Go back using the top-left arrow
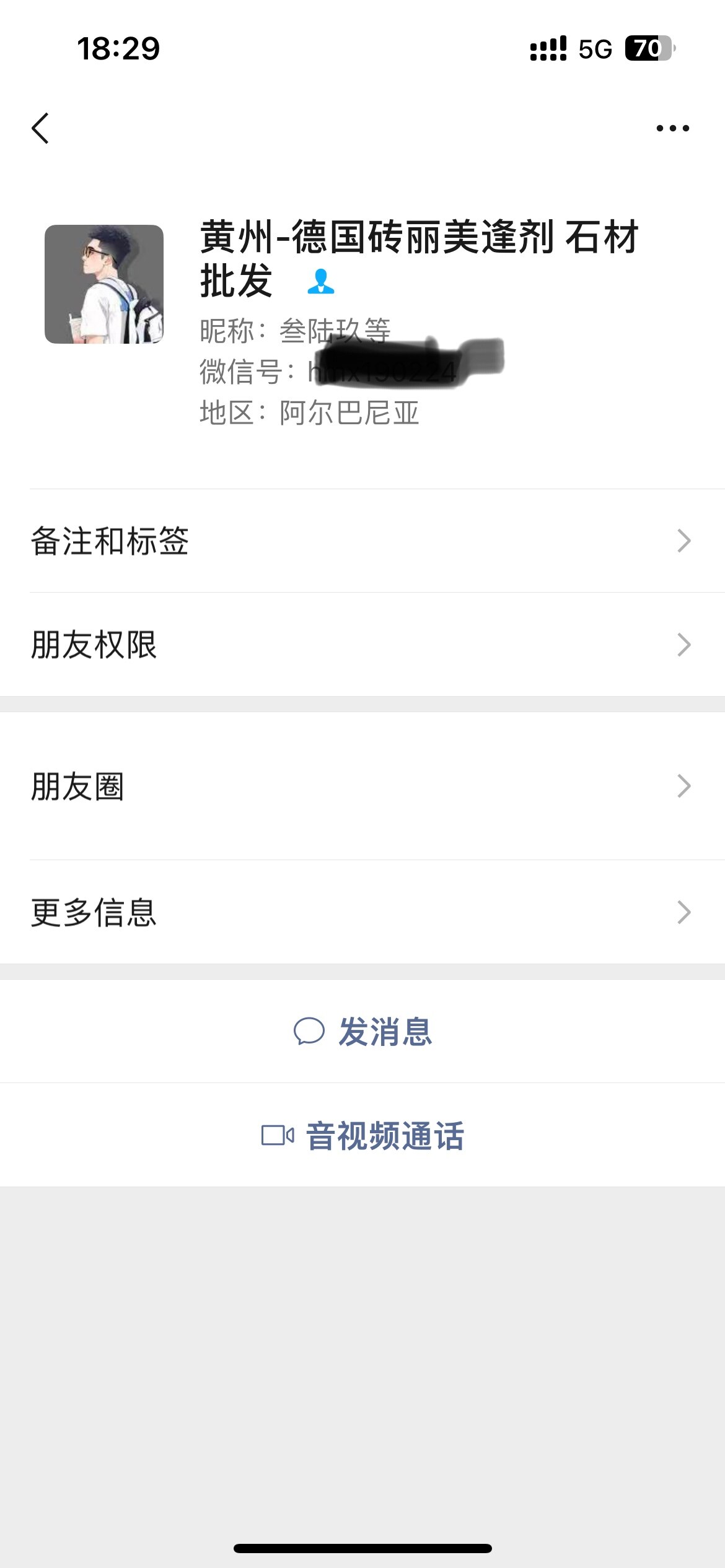725x1568 pixels. pyautogui.click(x=40, y=128)
